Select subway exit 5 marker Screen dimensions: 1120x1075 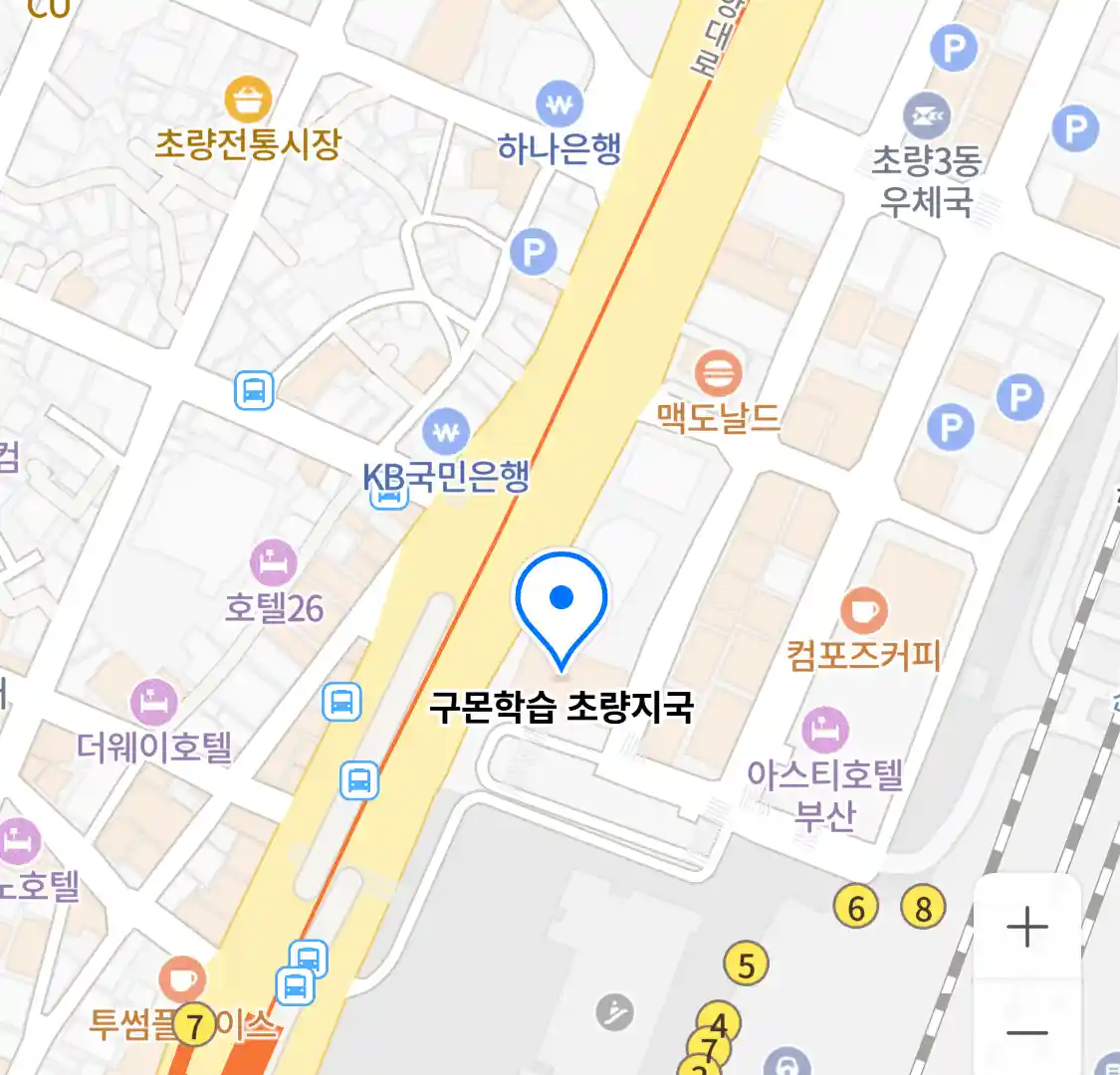coord(747,964)
